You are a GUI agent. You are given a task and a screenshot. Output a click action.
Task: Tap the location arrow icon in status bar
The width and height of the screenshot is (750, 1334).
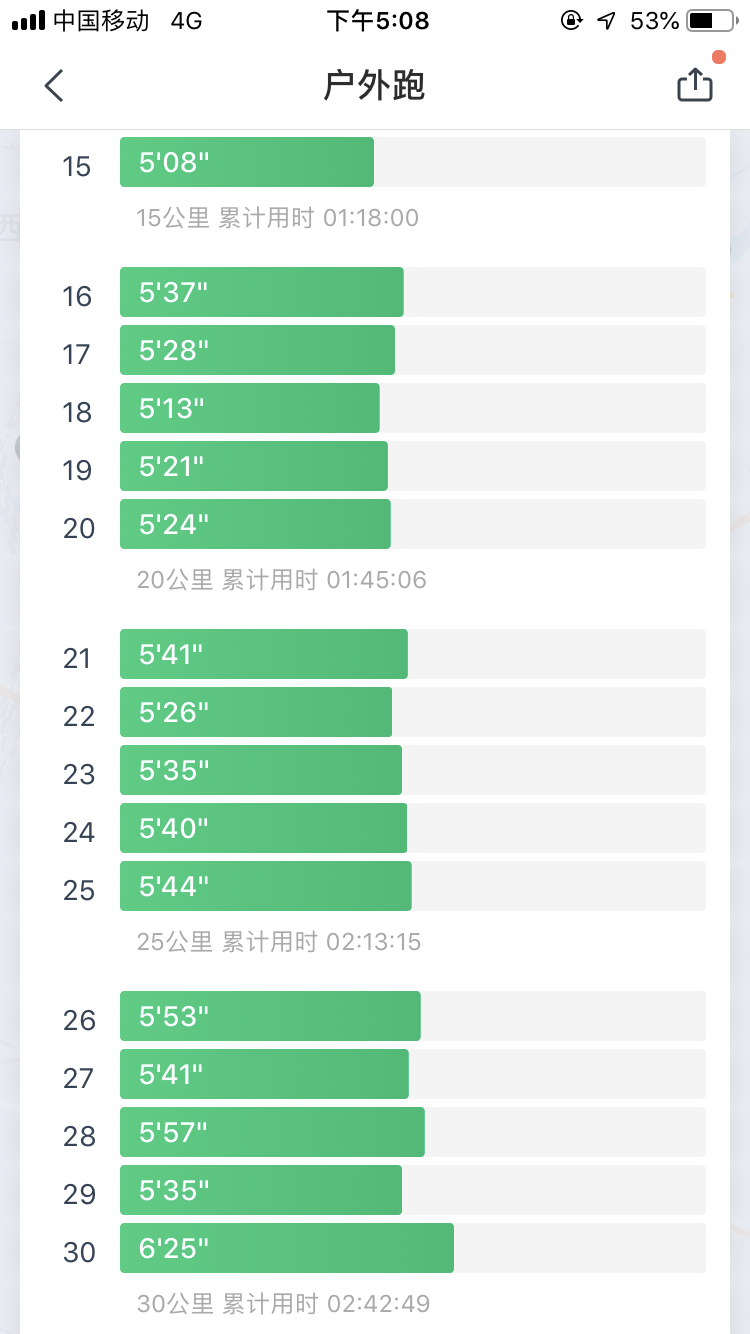(608, 19)
